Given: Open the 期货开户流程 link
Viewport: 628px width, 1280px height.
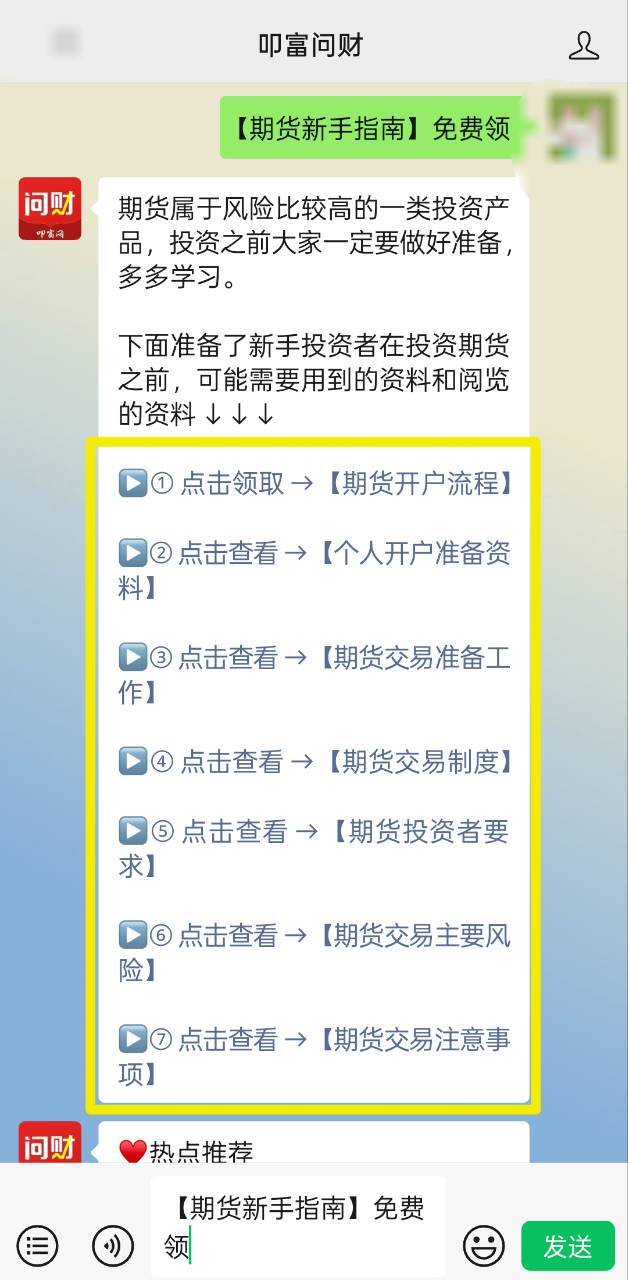Looking at the screenshot, I should point(420,484).
